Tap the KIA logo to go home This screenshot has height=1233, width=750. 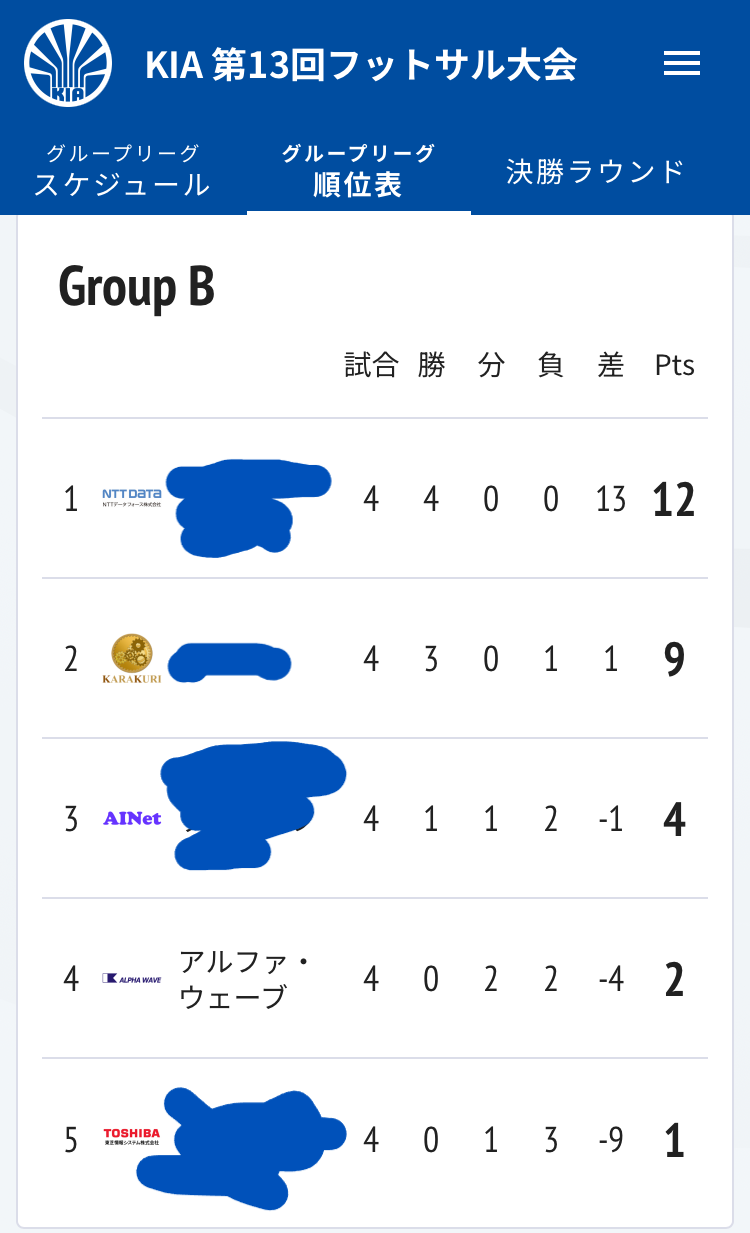[x=68, y=62]
